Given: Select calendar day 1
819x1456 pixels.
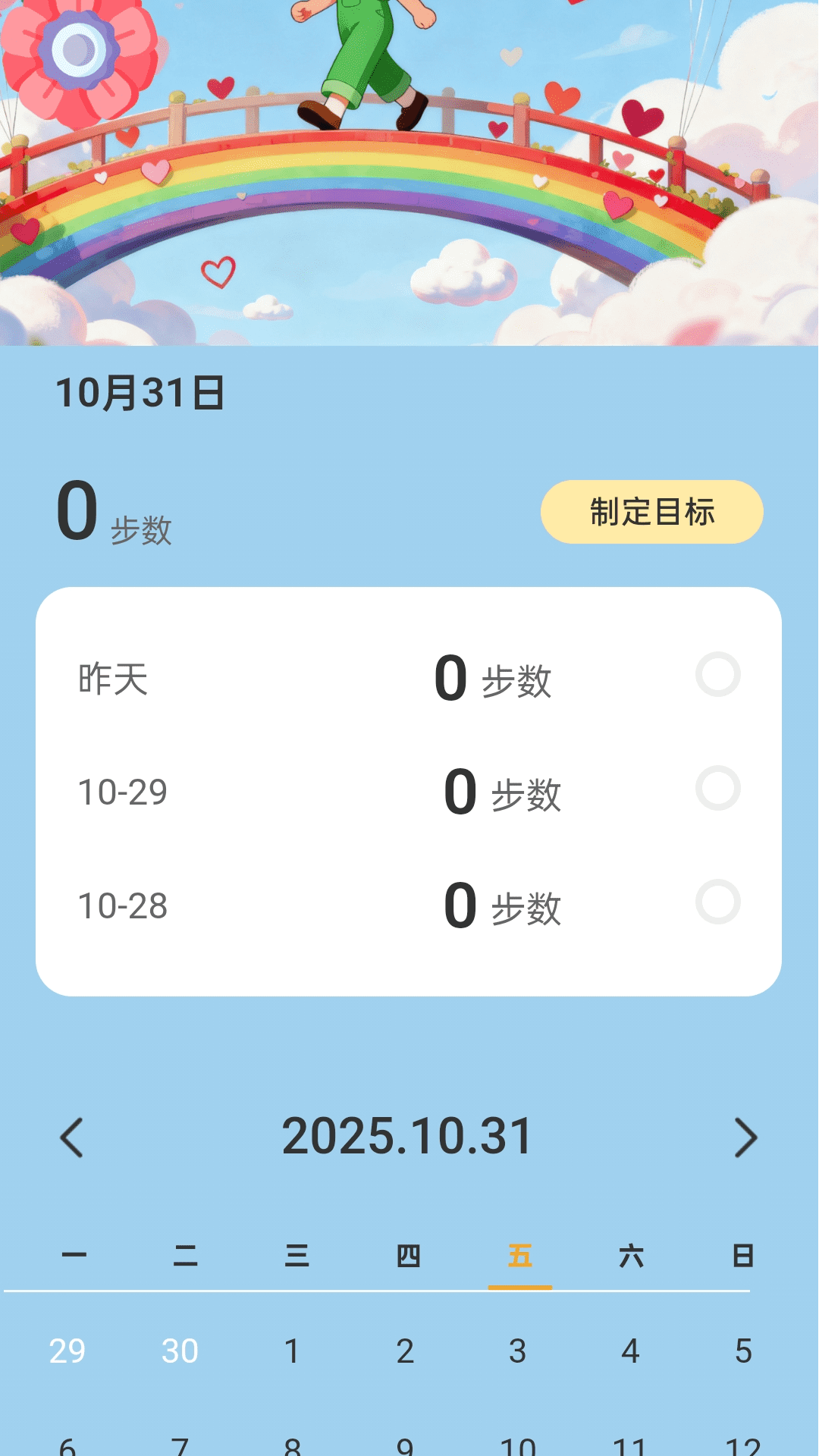Looking at the screenshot, I should 292,1351.
